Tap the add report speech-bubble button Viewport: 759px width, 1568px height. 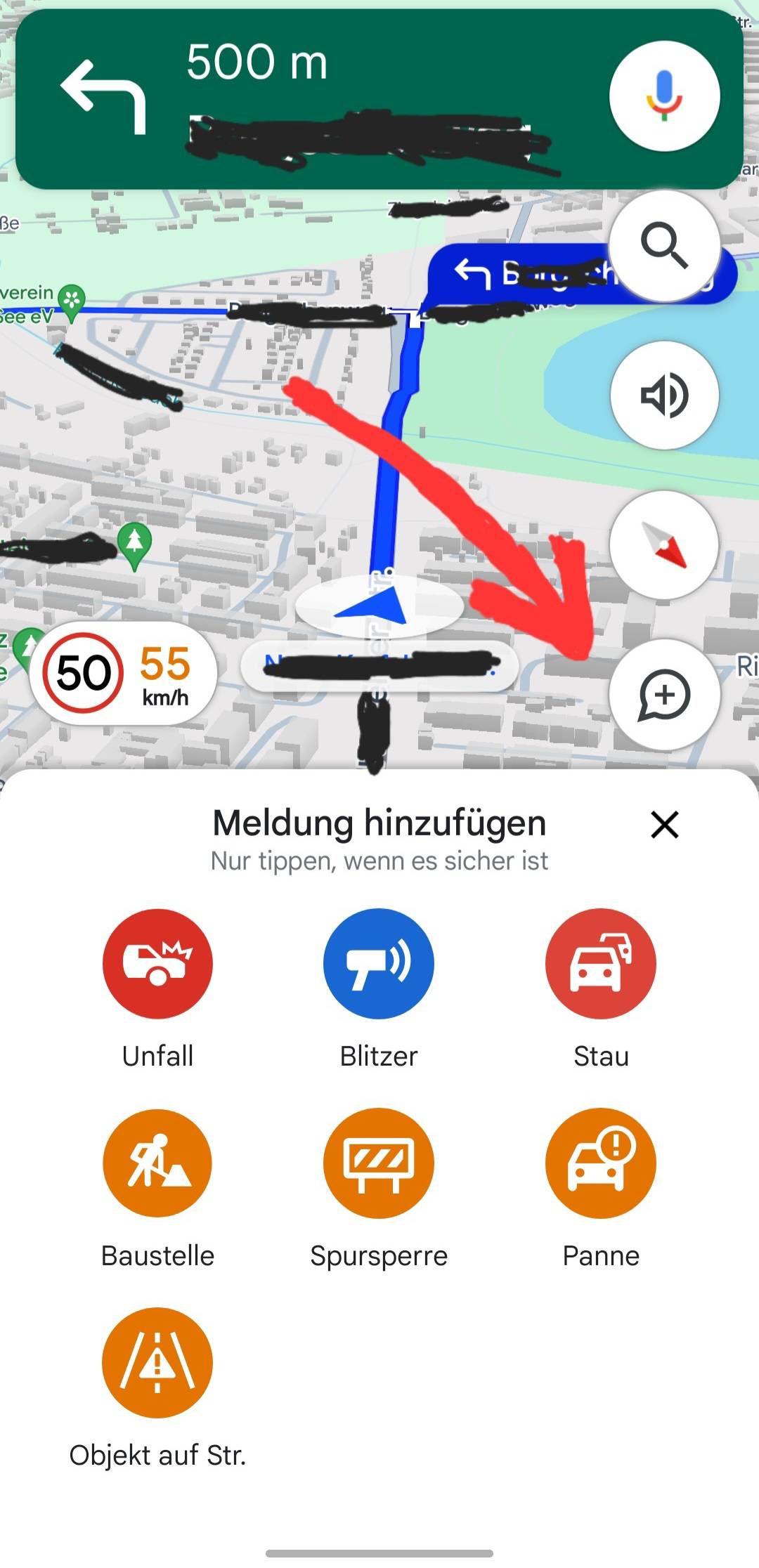(664, 695)
